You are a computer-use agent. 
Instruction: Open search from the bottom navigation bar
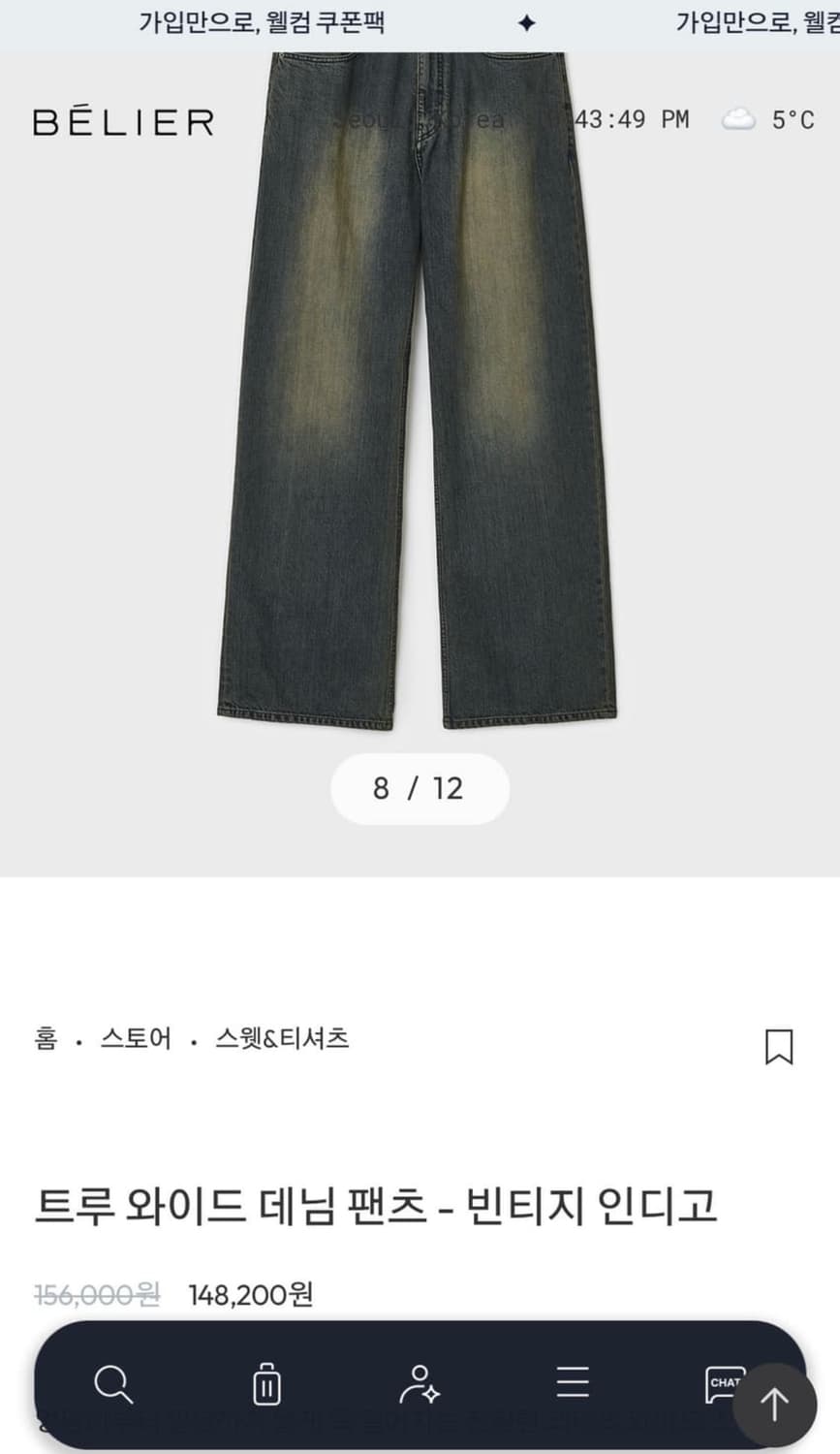point(114,1386)
